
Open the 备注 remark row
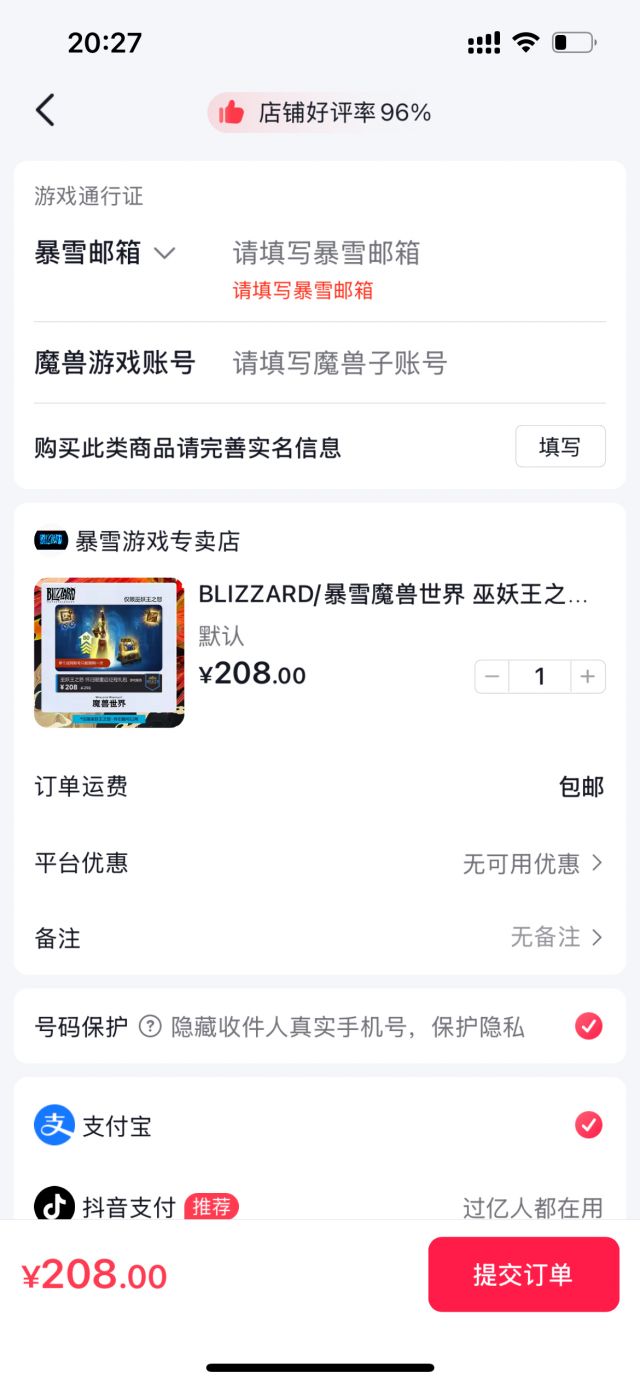[320, 938]
